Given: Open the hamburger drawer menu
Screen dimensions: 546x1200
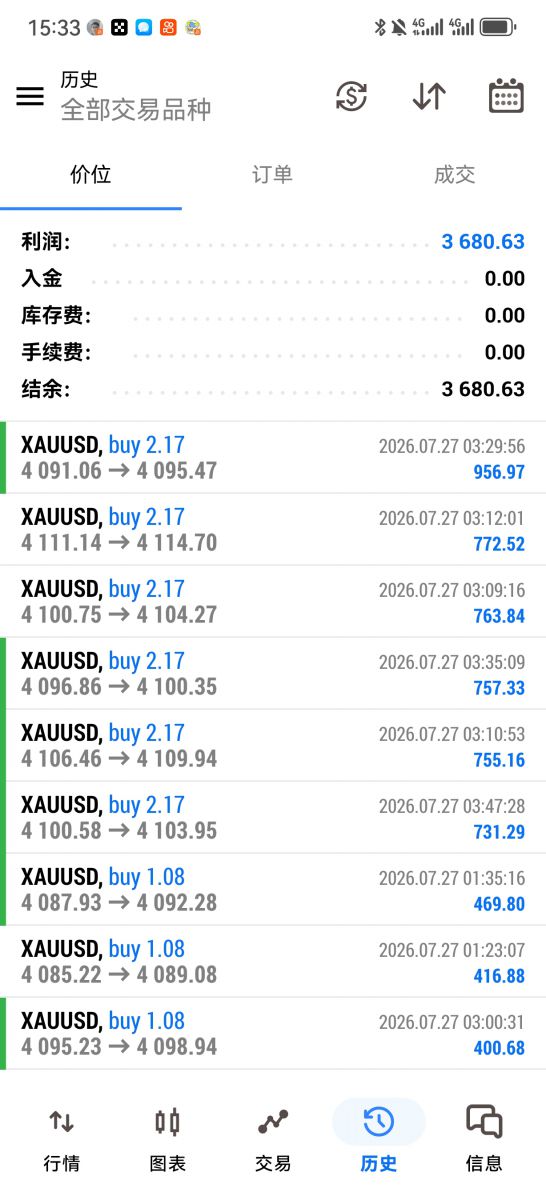Looking at the screenshot, I should (x=30, y=96).
